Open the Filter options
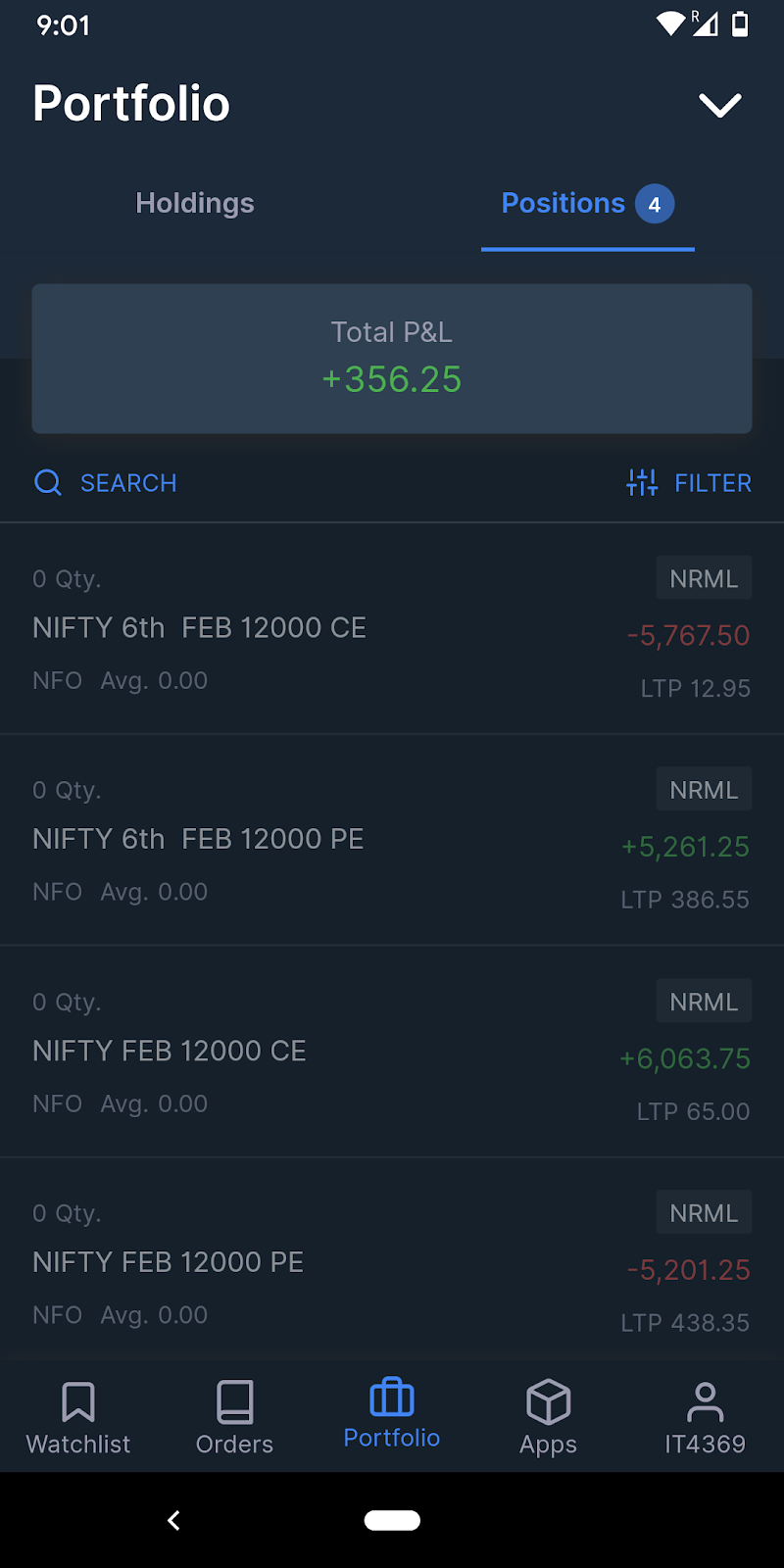The image size is (784, 1568). (x=689, y=483)
